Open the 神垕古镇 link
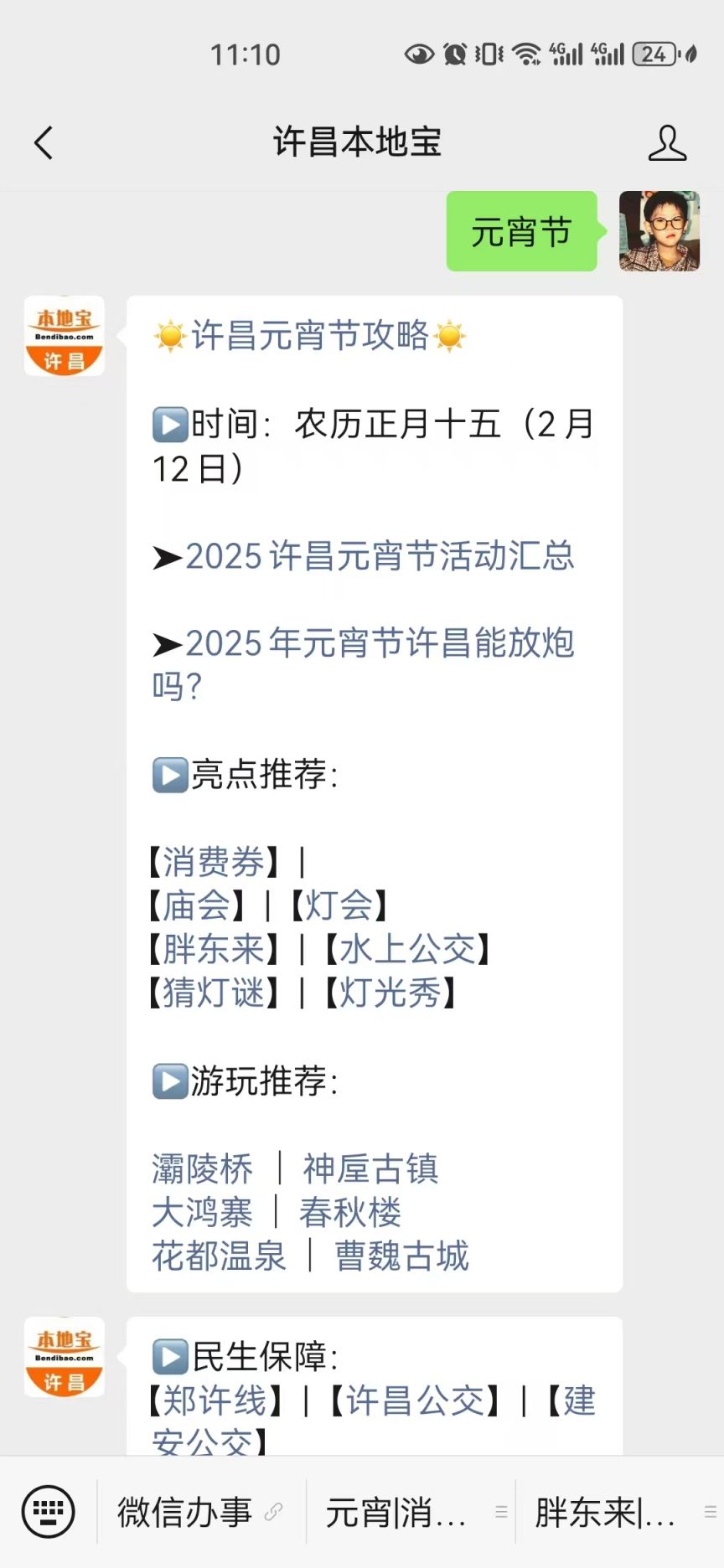Screen dimensions: 724x1568 (370, 1168)
